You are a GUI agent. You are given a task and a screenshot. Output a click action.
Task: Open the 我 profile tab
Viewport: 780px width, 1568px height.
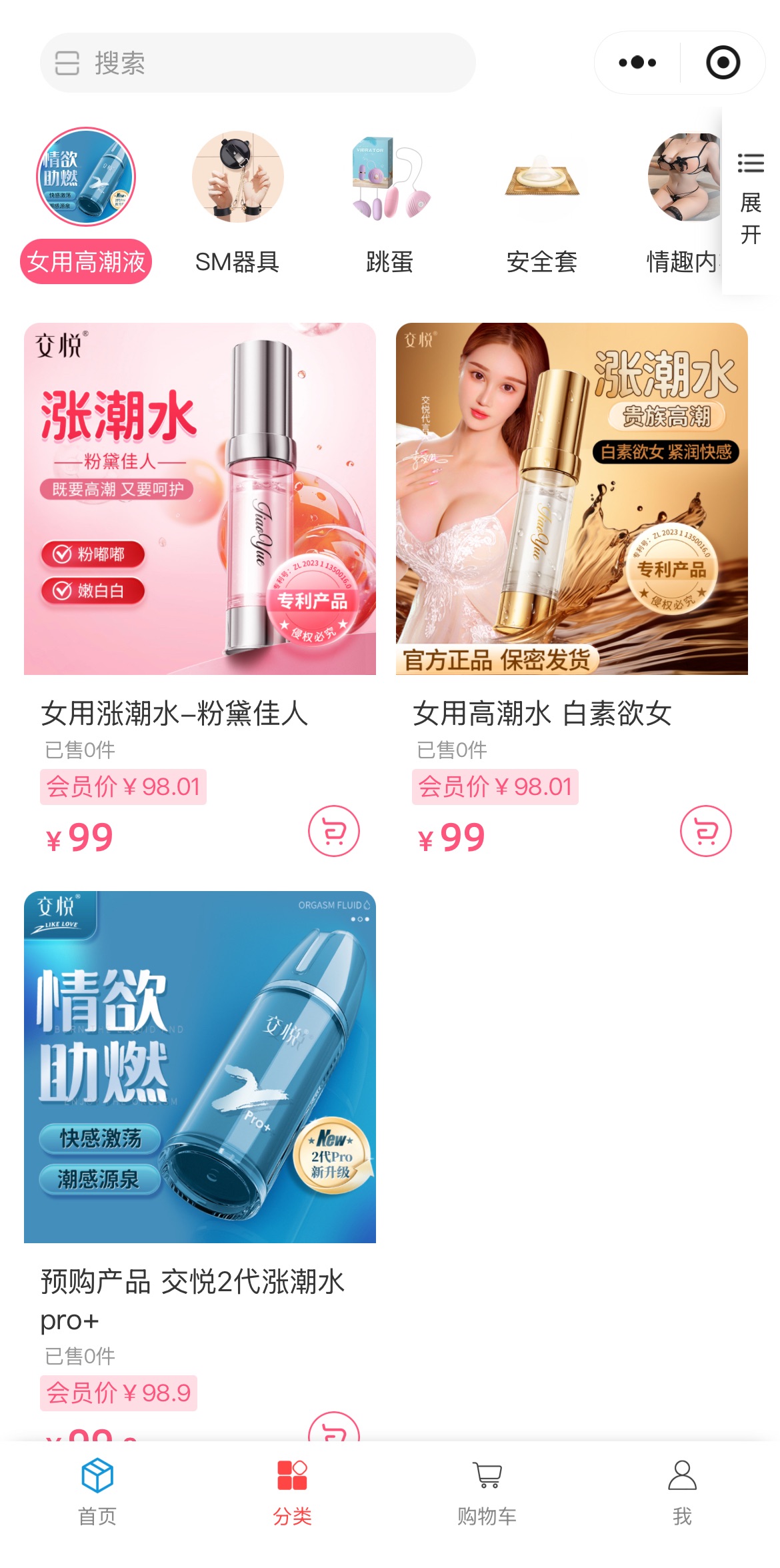tap(682, 1493)
